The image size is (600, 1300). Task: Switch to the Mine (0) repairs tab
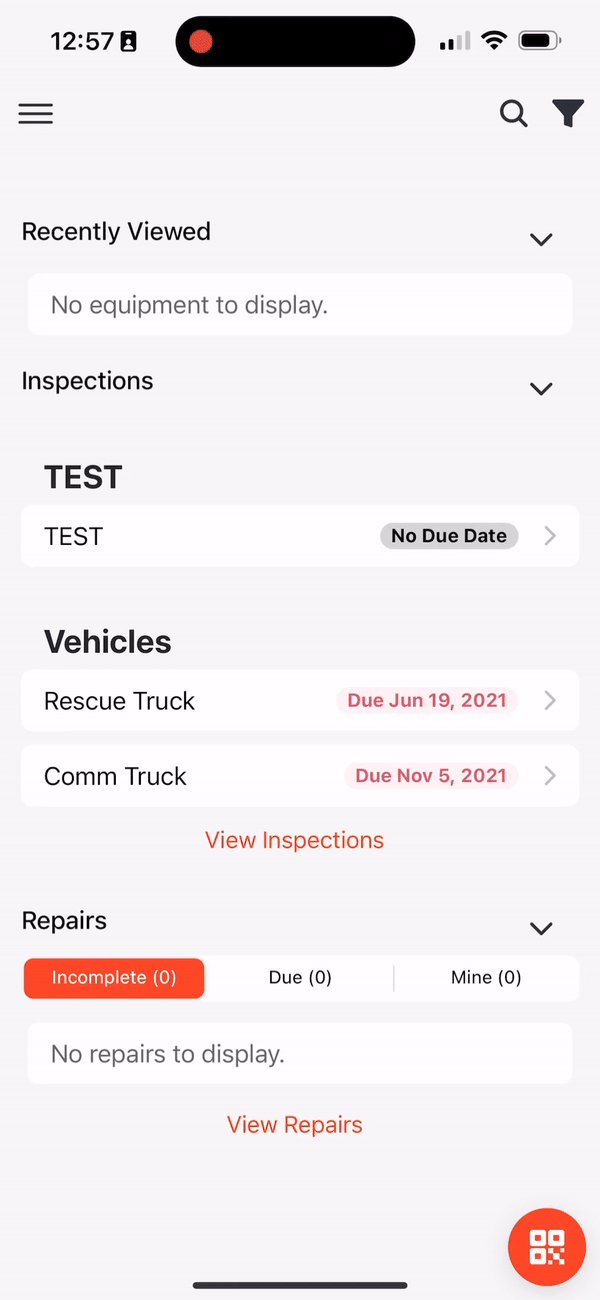coord(486,978)
